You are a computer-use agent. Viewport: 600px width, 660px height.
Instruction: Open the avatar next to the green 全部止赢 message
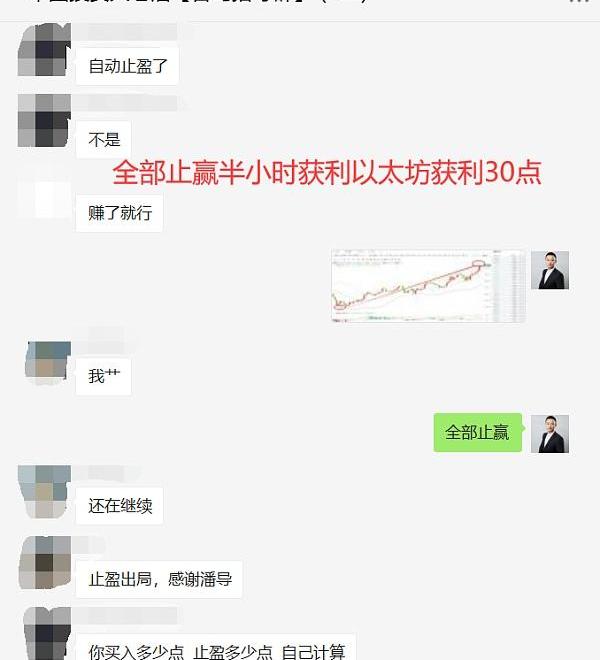tap(549, 433)
